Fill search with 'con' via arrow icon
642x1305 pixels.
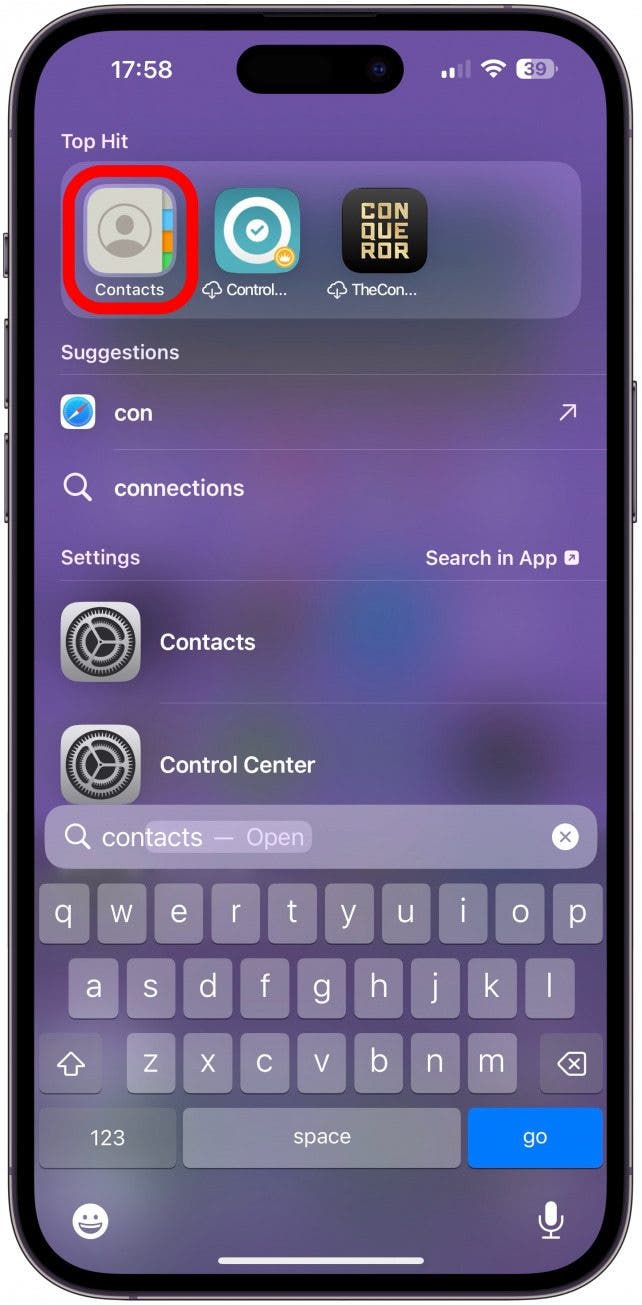[568, 412]
